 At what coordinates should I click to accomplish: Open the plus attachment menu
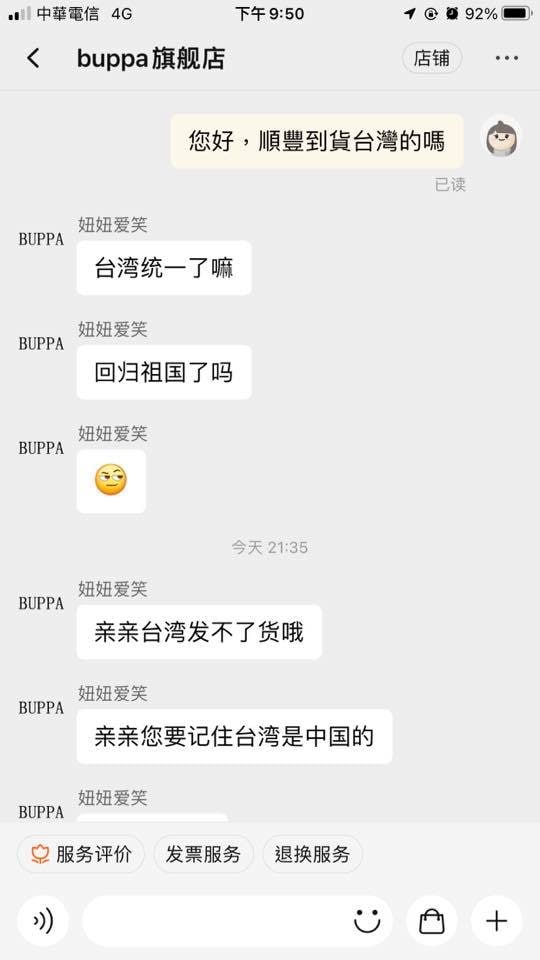tap(497, 920)
